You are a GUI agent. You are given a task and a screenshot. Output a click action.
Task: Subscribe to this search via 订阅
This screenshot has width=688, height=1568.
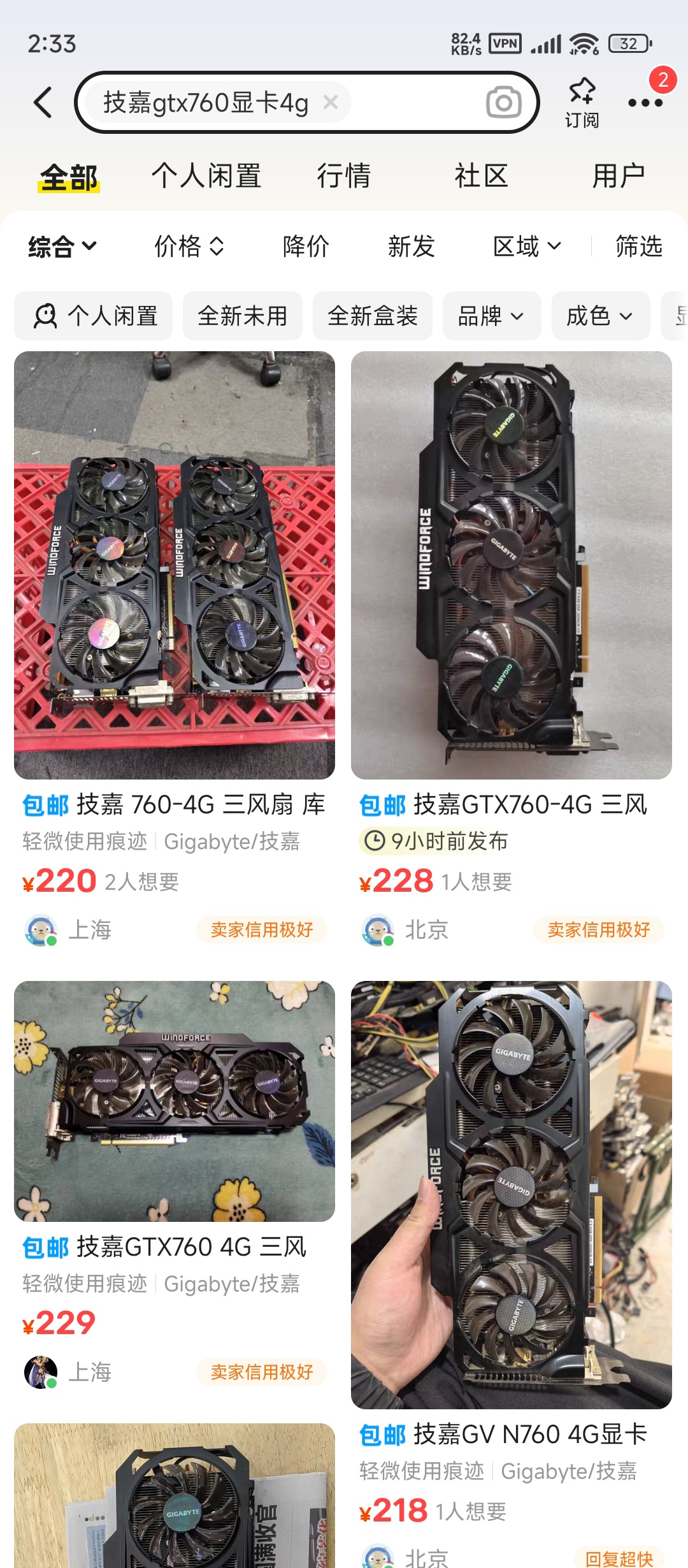coord(582,102)
